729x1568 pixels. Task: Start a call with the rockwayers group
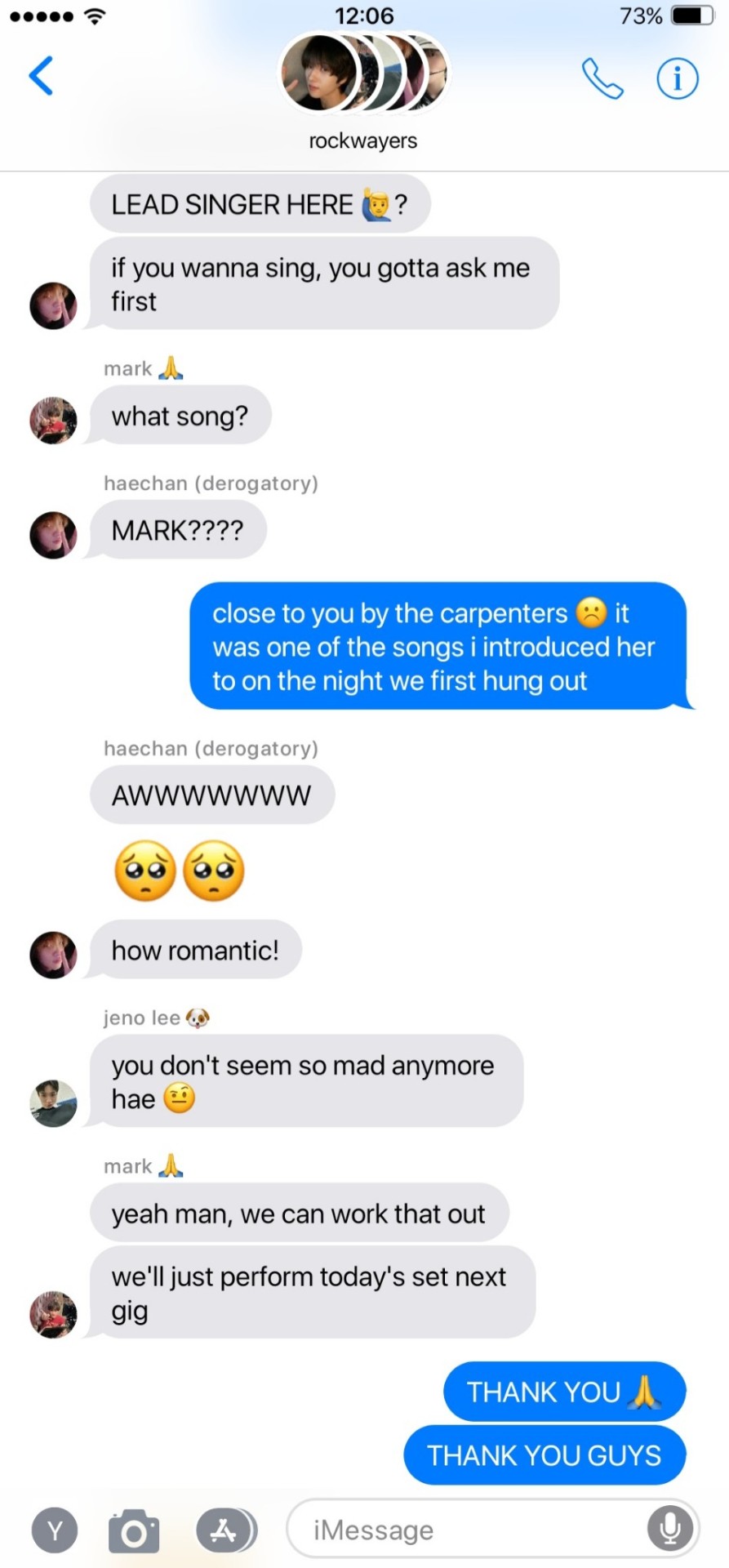pos(602,78)
